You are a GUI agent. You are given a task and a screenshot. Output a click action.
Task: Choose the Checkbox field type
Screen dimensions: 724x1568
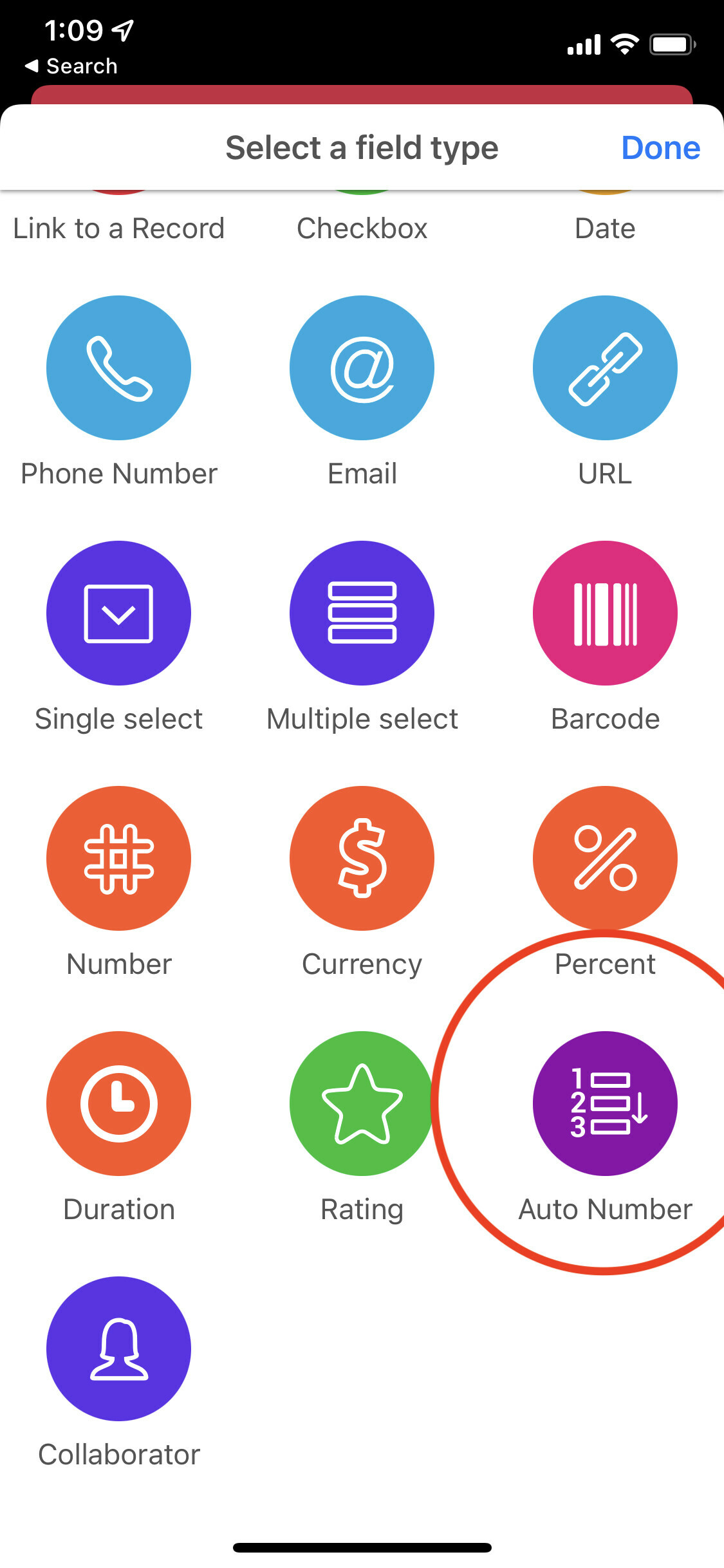[x=362, y=229]
